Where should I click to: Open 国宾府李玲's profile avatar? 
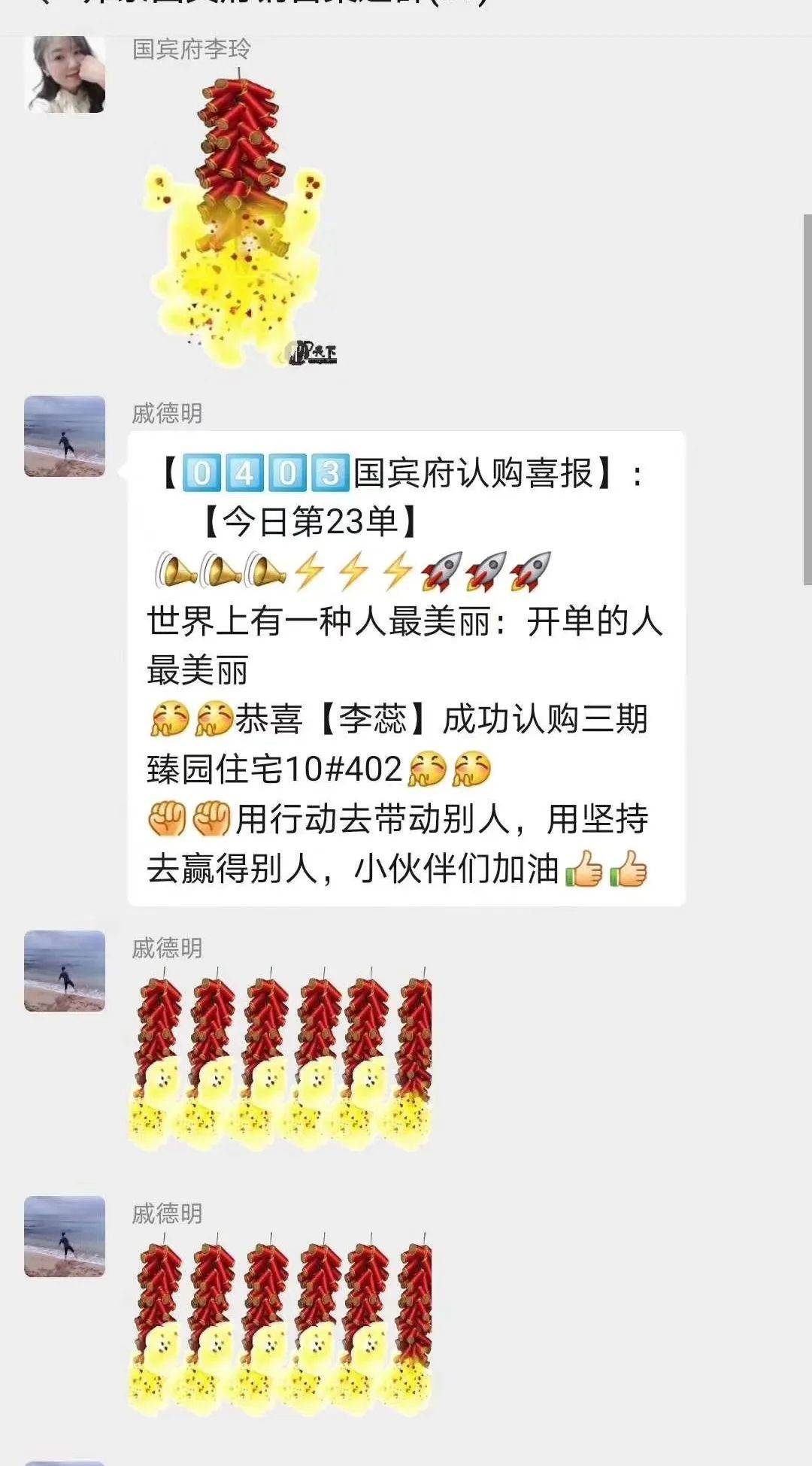tap(65, 74)
